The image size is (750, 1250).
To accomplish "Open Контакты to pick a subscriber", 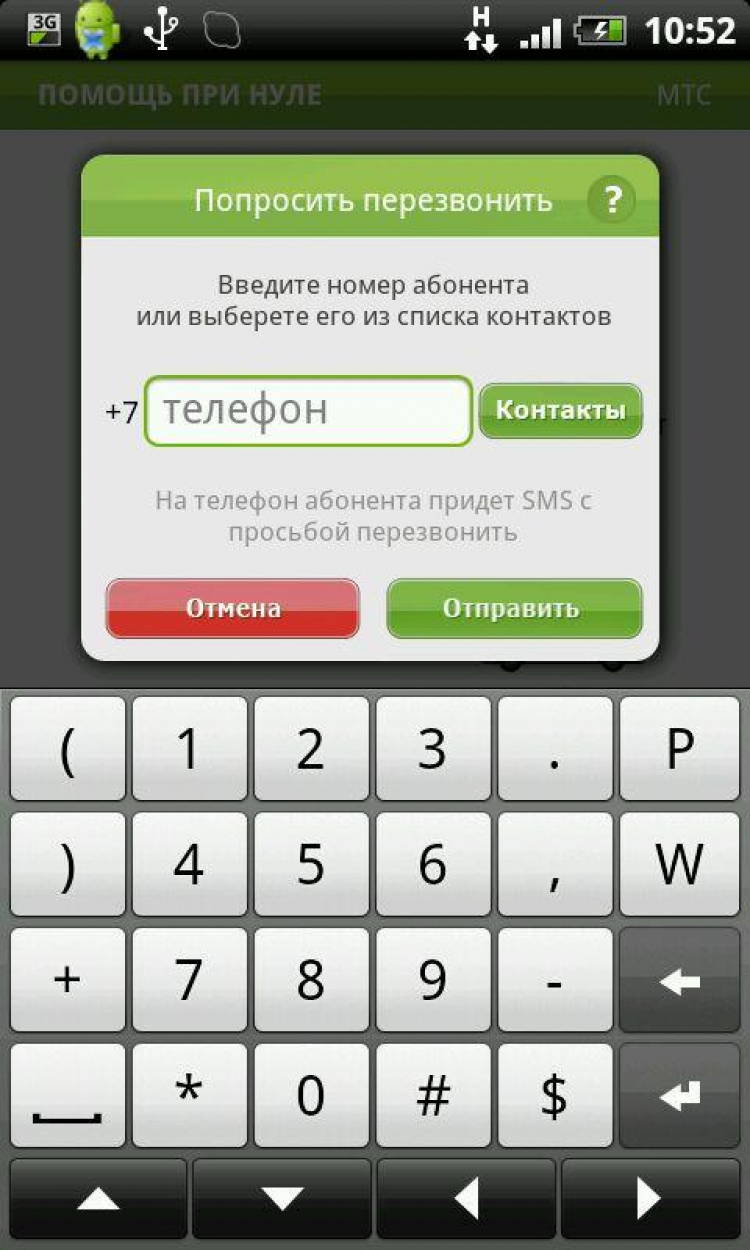I will [560, 410].
